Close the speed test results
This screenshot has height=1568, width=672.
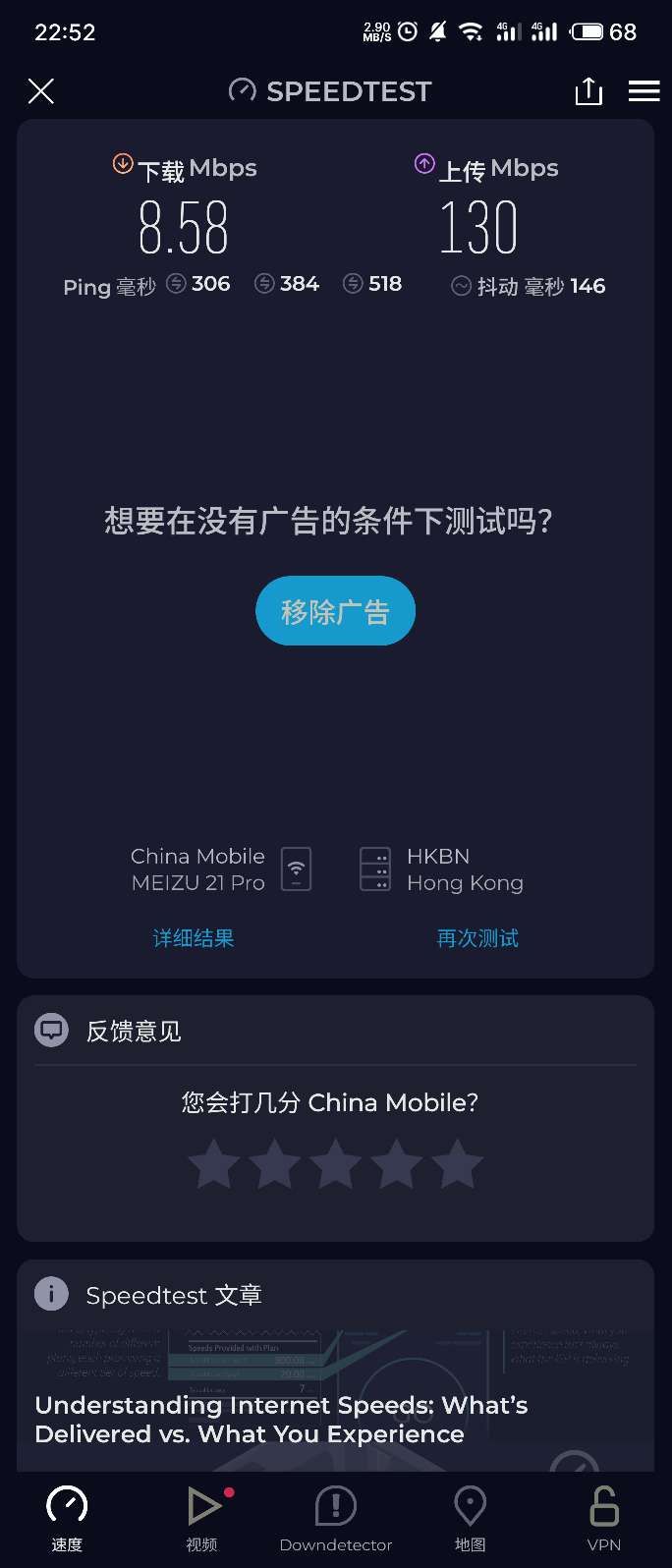pyautogui.click(x=41, y=91)
